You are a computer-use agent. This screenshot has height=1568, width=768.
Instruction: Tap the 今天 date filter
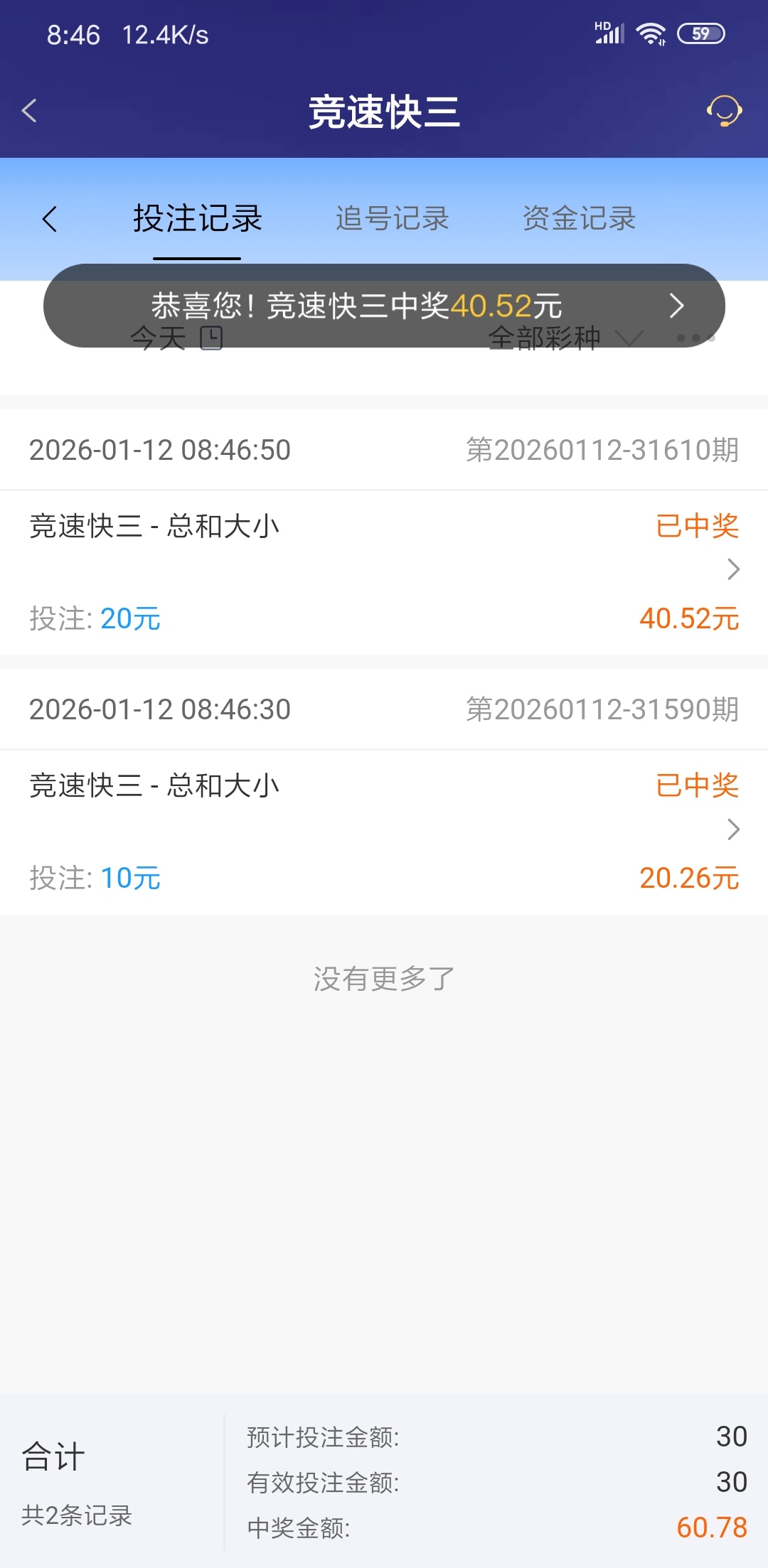pos(156,338)
